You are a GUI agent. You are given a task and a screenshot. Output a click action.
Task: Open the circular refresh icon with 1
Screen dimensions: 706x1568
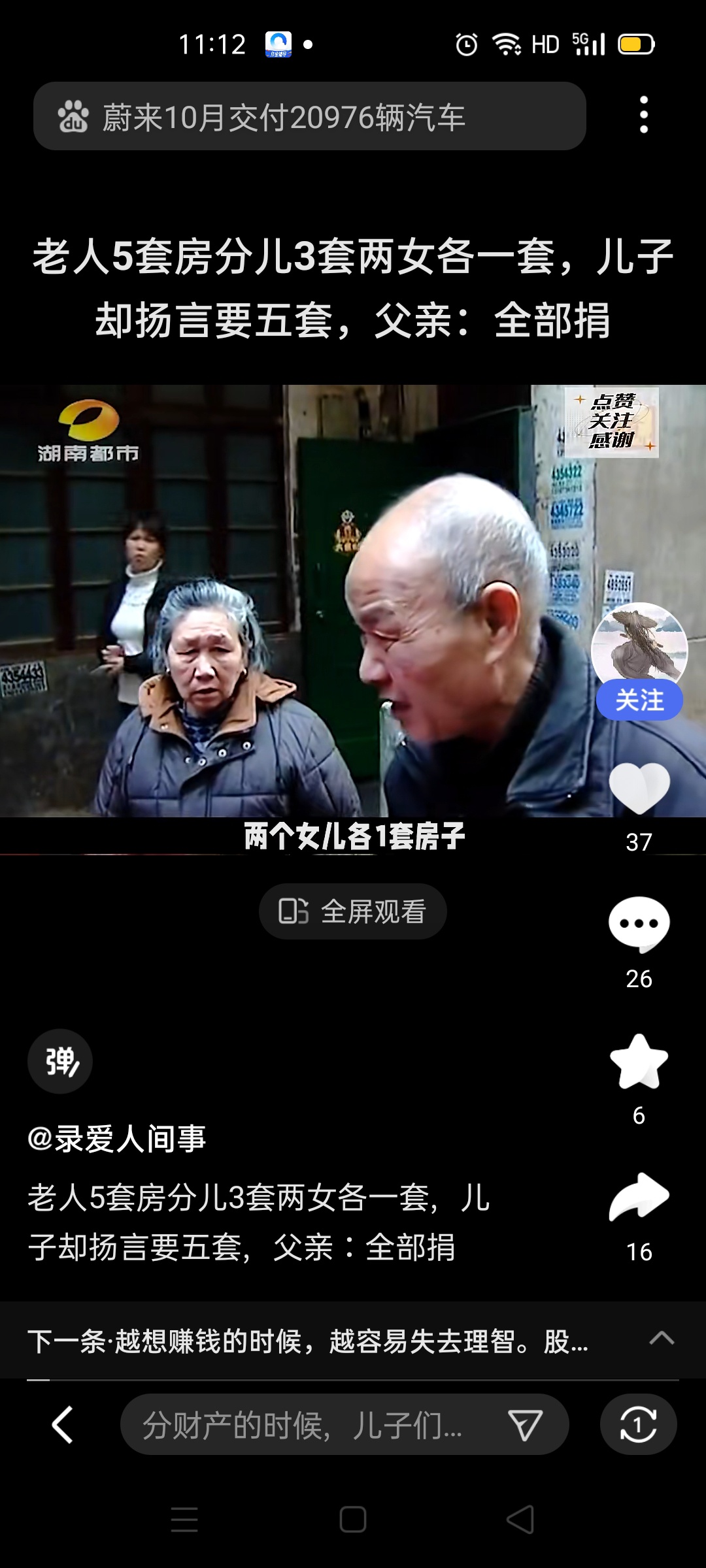(x=638, y=1424)
